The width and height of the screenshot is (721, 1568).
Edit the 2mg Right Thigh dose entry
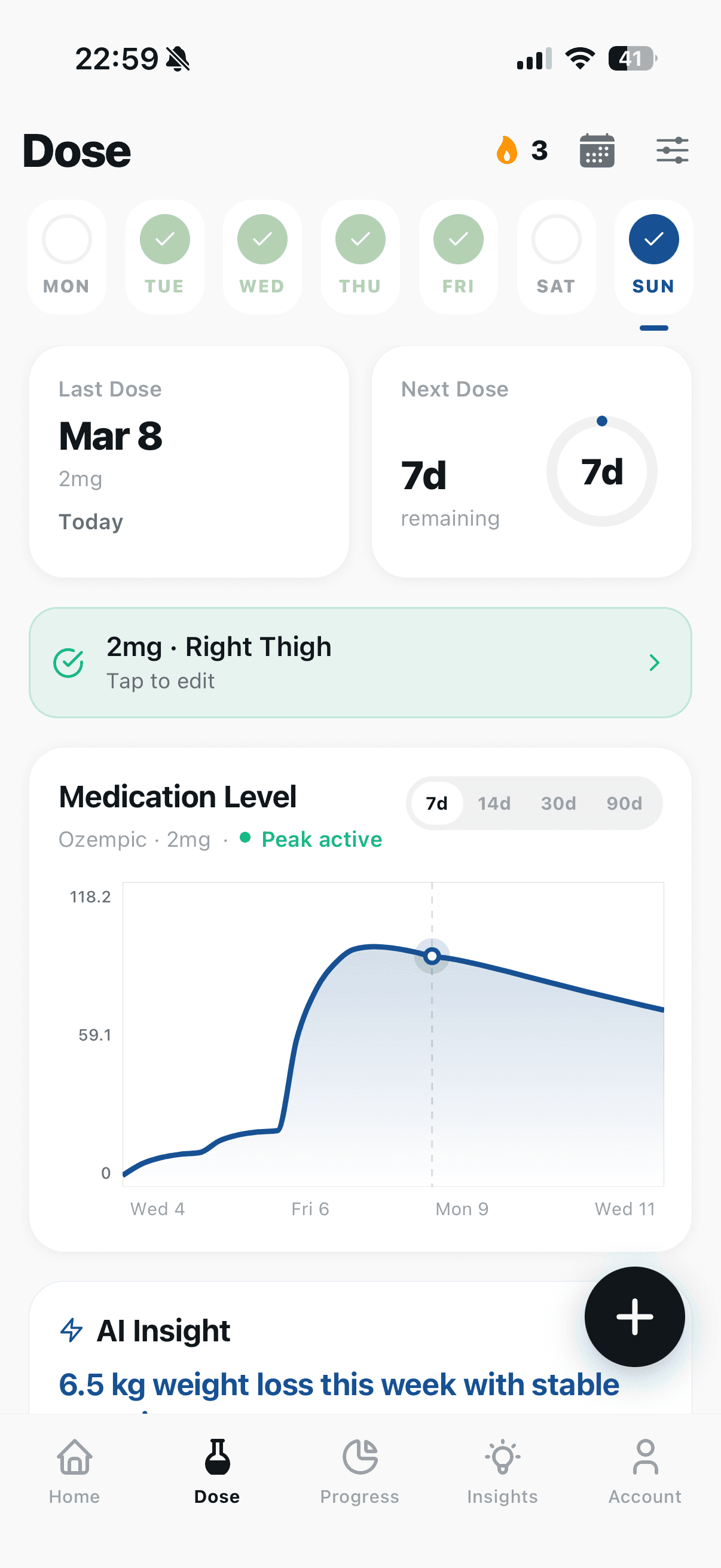(360, 662)
